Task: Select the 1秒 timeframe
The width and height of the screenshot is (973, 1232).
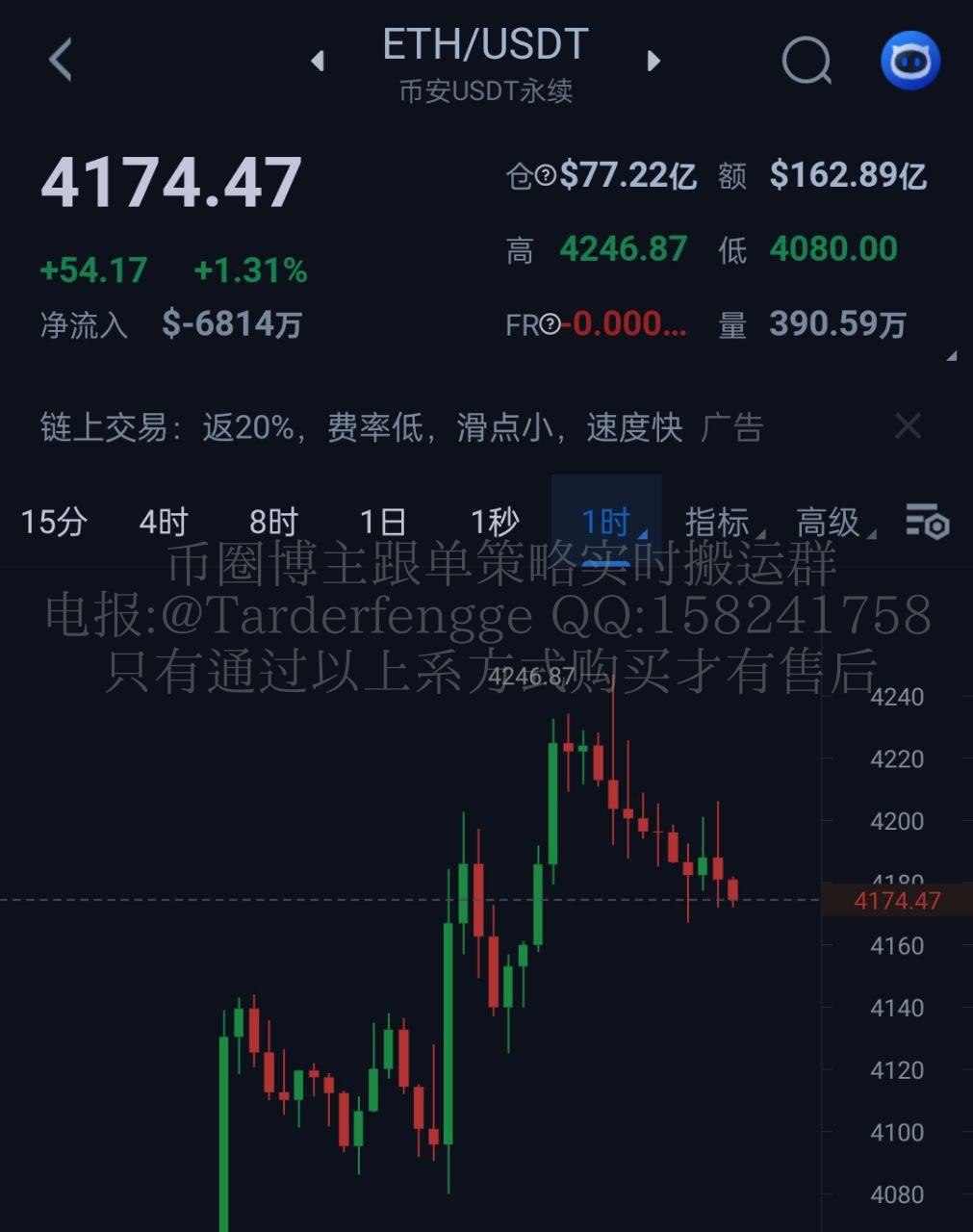Action: [492, 523]
